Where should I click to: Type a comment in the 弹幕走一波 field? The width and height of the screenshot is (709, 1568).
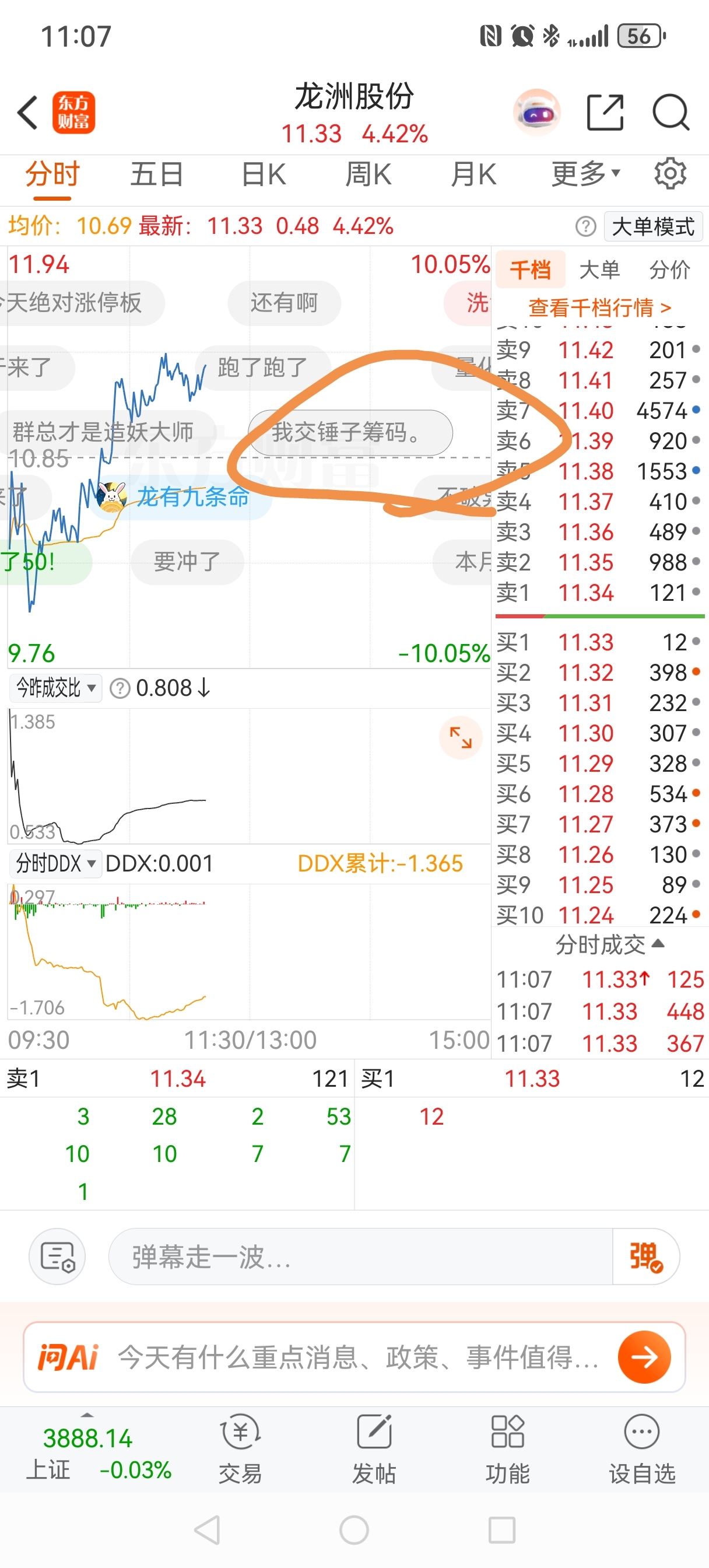point(359,1257)
